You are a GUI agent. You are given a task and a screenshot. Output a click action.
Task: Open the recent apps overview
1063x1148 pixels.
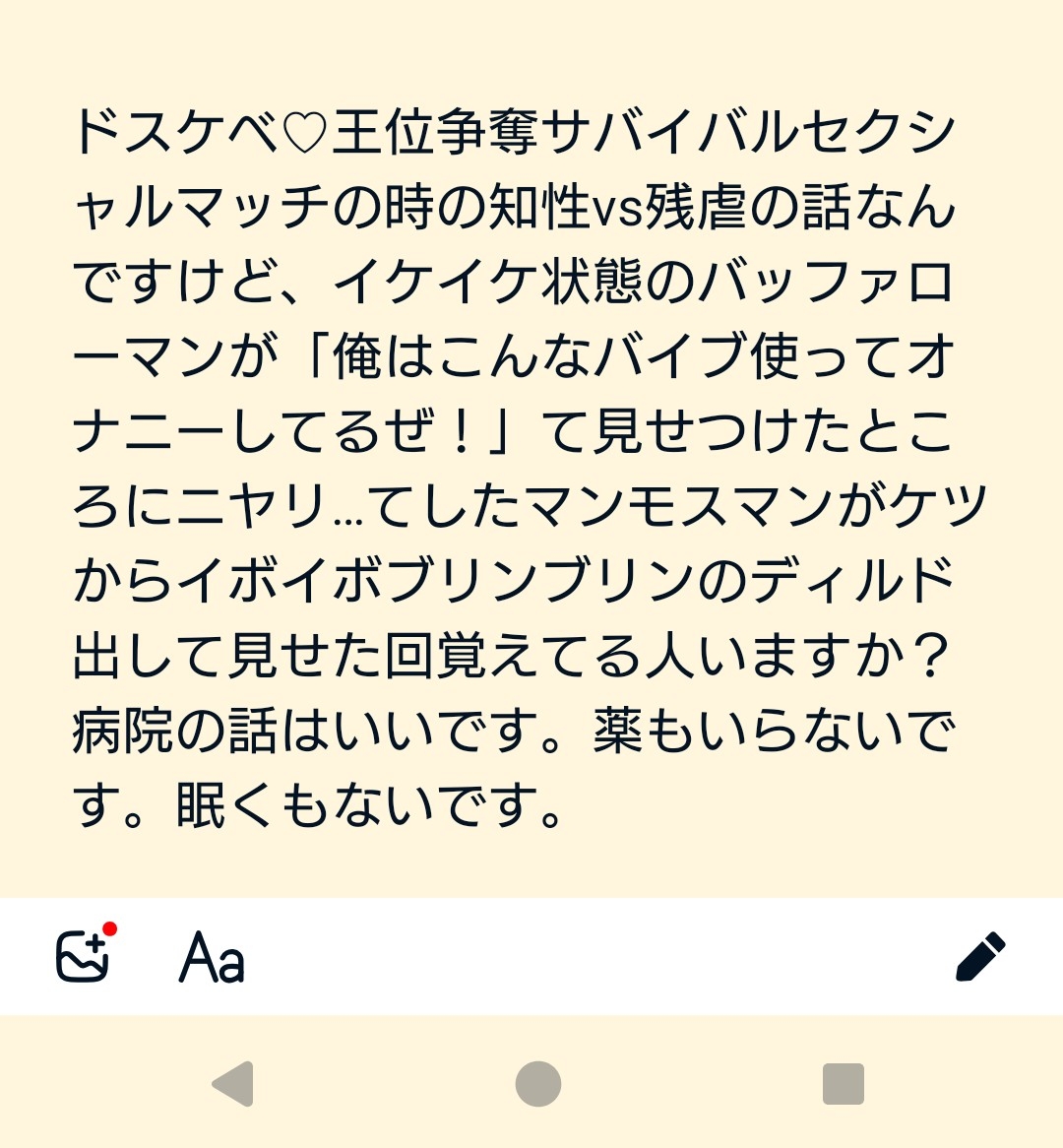[843, 1084]
